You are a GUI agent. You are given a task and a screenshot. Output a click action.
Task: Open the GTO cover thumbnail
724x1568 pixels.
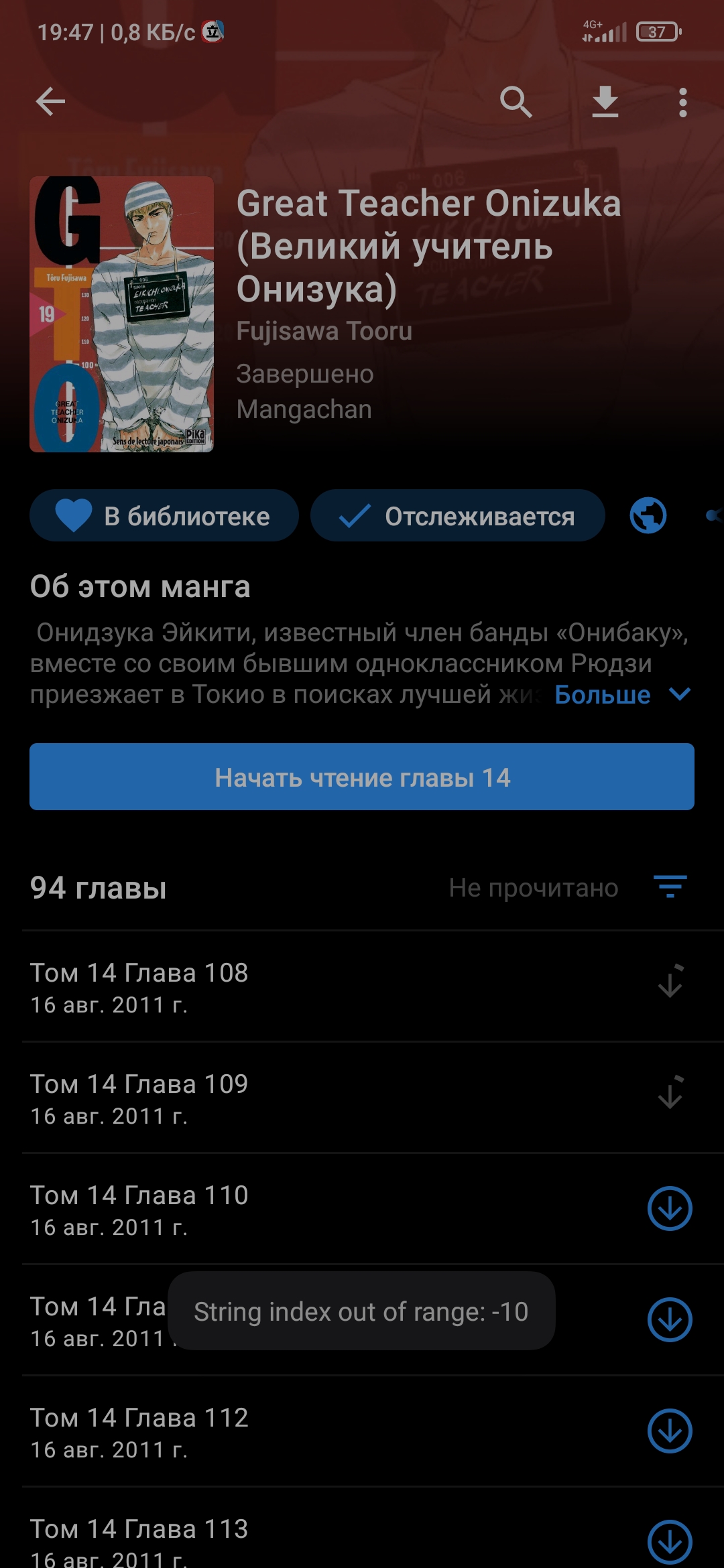pyautogui.click(x=125, y=313)
